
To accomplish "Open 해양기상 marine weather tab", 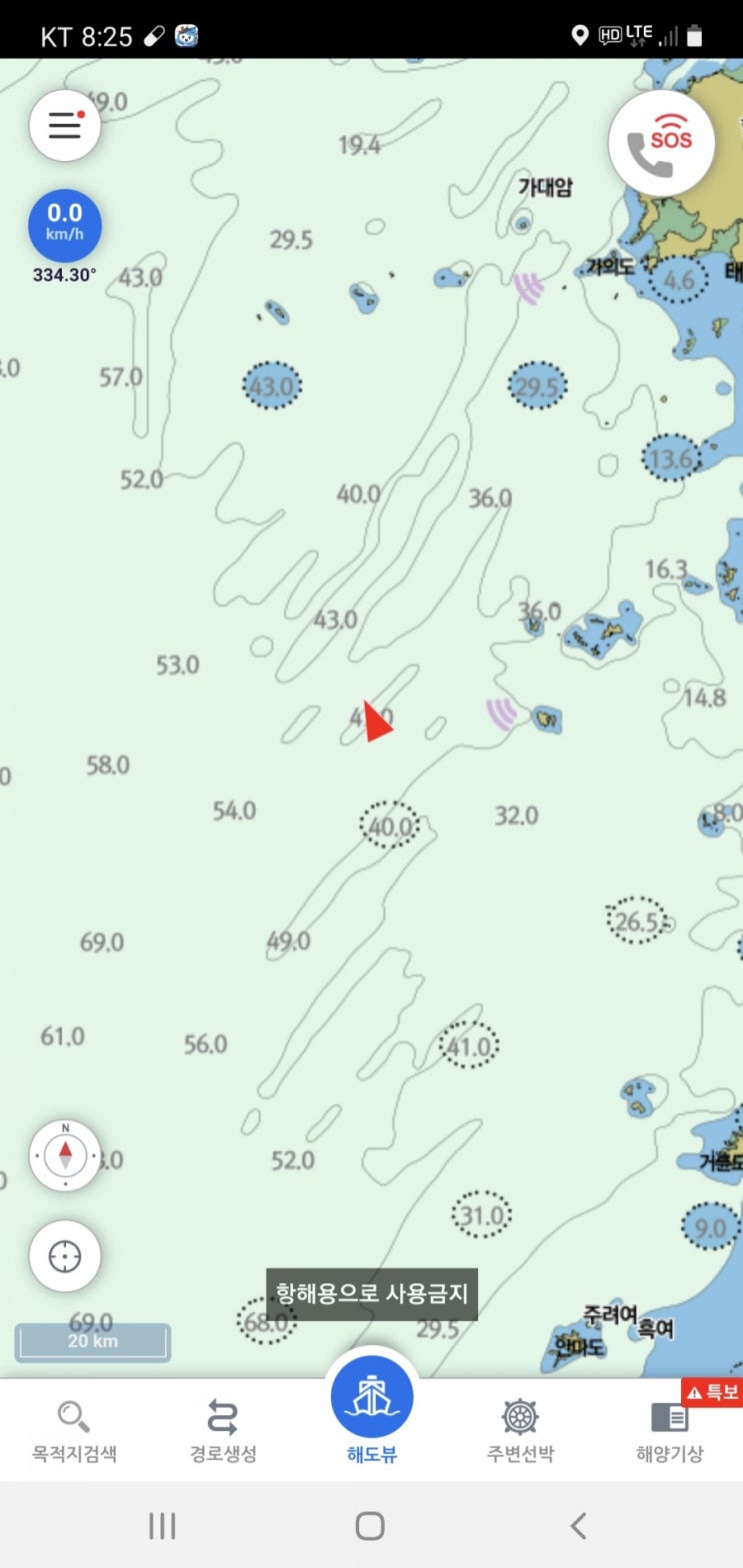I will [669, 1431].
